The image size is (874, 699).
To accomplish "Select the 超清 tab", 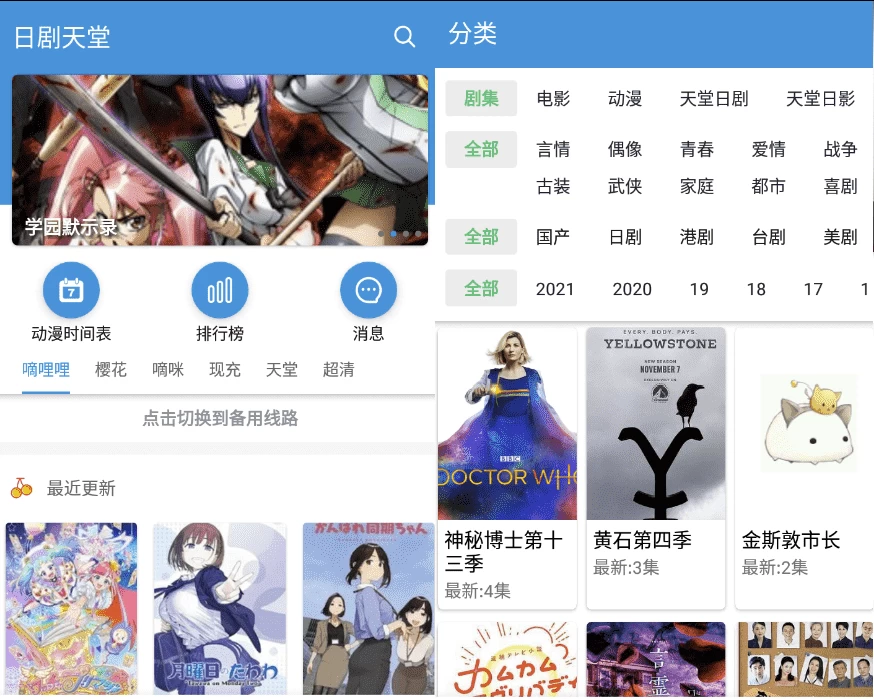I will click(x=338, y=370).
